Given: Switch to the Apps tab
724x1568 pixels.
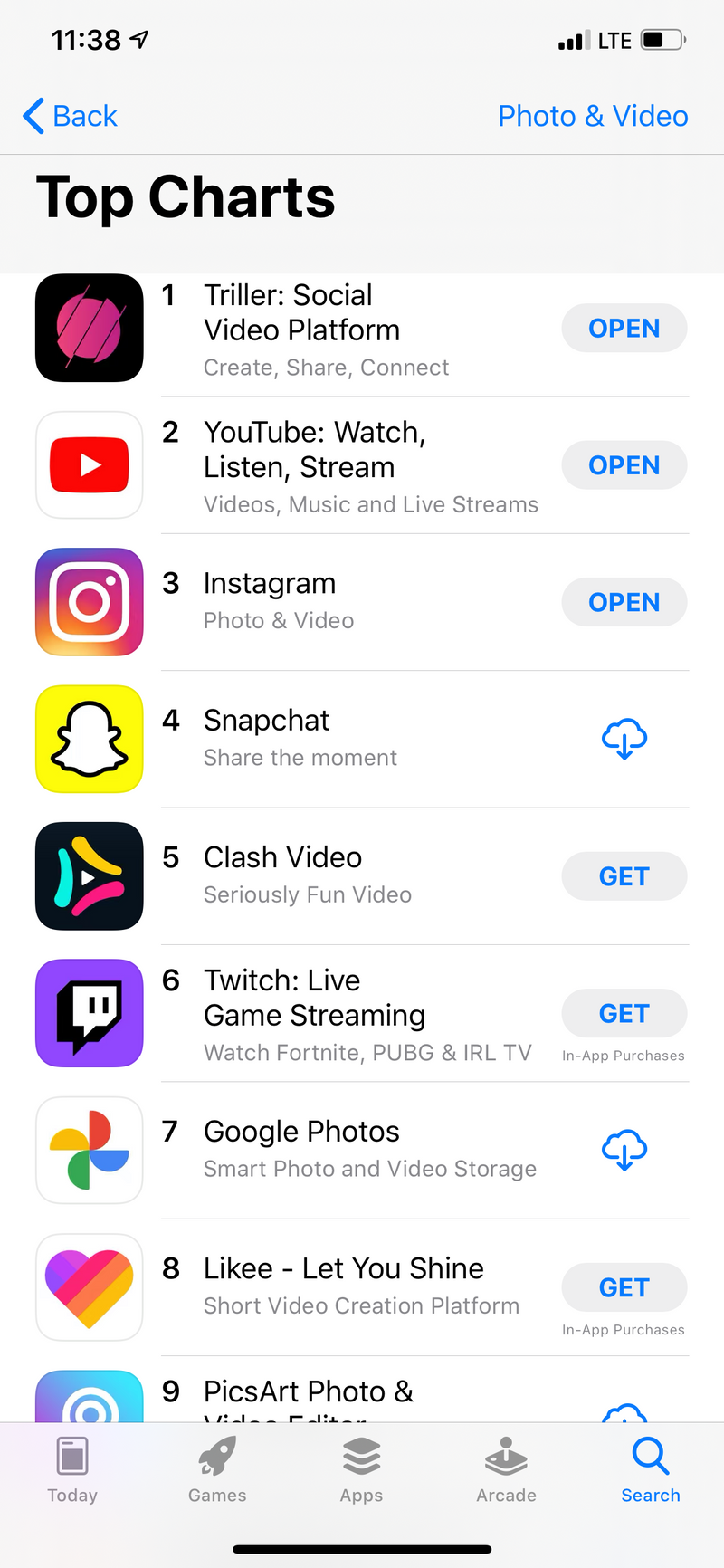Looking at the screenshot, I should pos(362,1468).
